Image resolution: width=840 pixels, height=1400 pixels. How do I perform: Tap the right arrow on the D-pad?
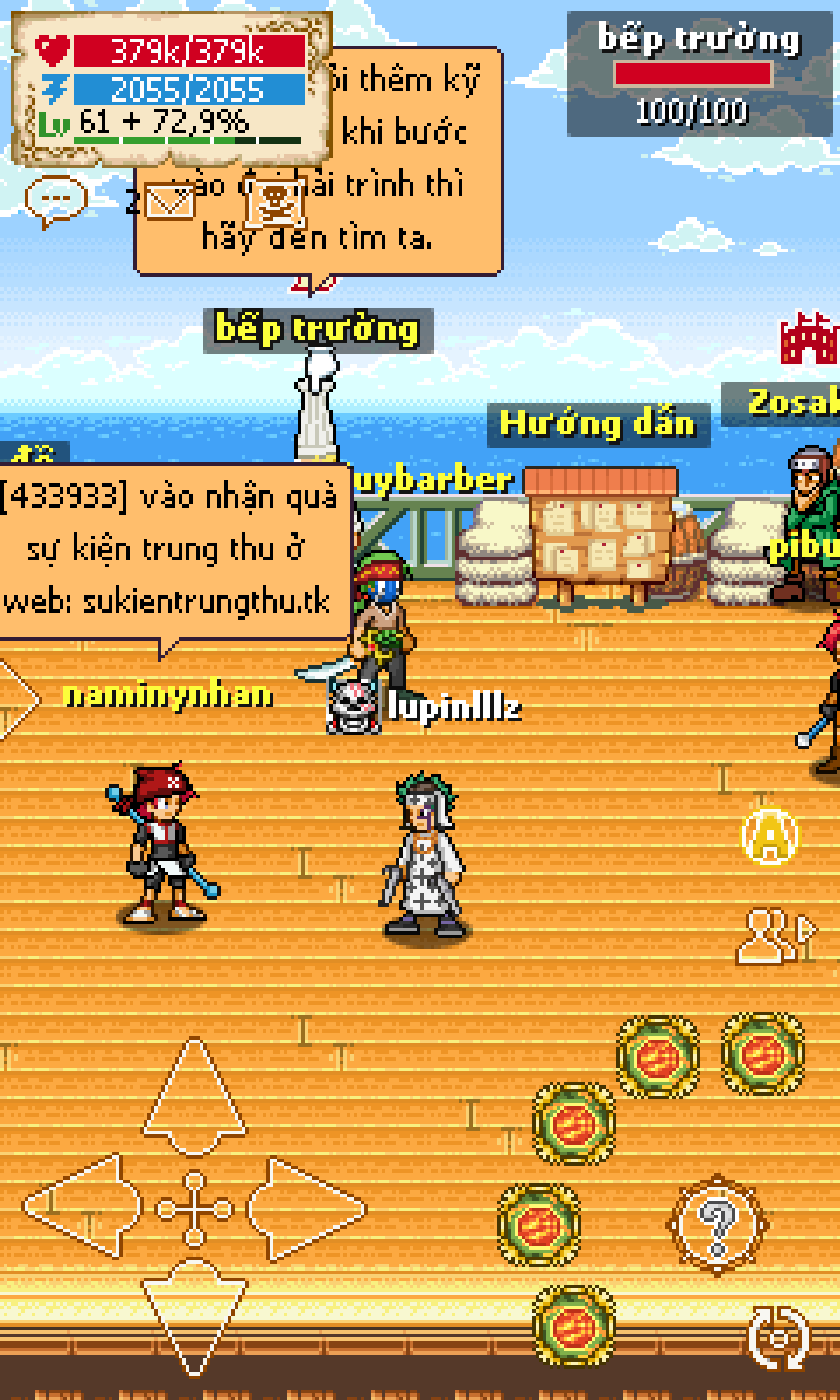pyautogui.click(x=306, y=1209)
